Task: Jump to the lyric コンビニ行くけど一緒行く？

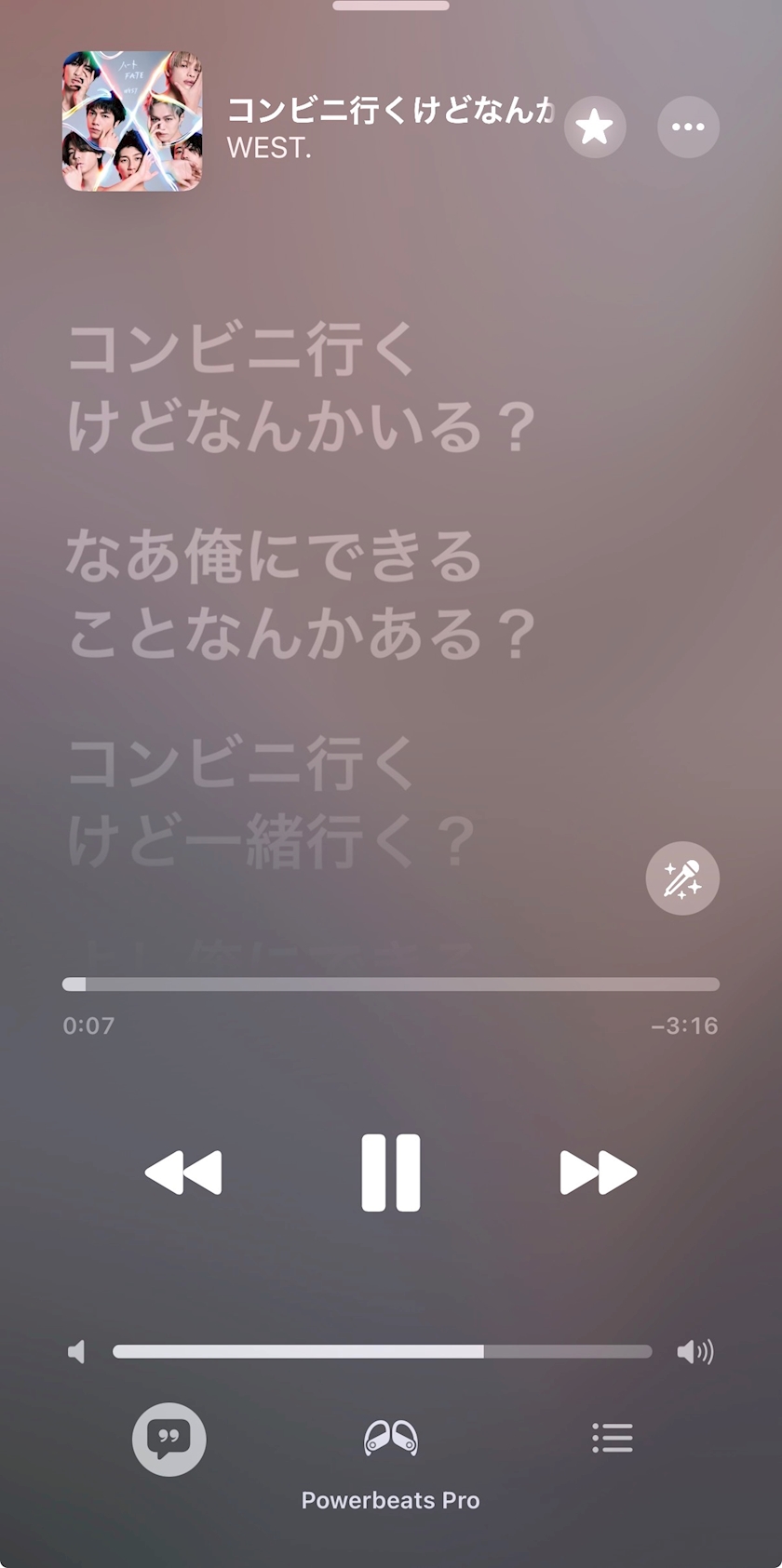Action: (270, 802)
